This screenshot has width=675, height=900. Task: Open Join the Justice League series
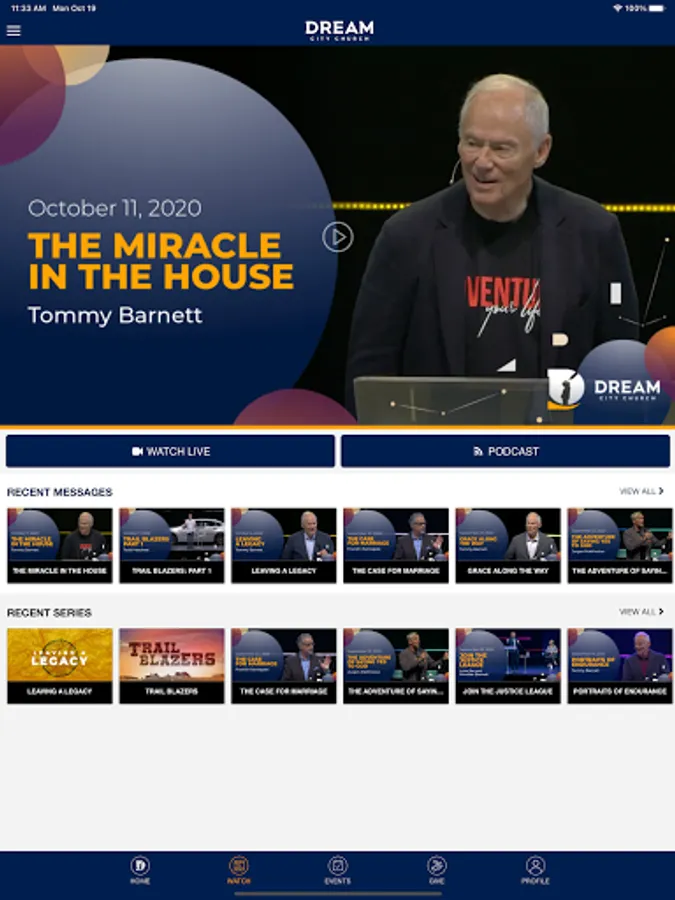tap(508, 666)
